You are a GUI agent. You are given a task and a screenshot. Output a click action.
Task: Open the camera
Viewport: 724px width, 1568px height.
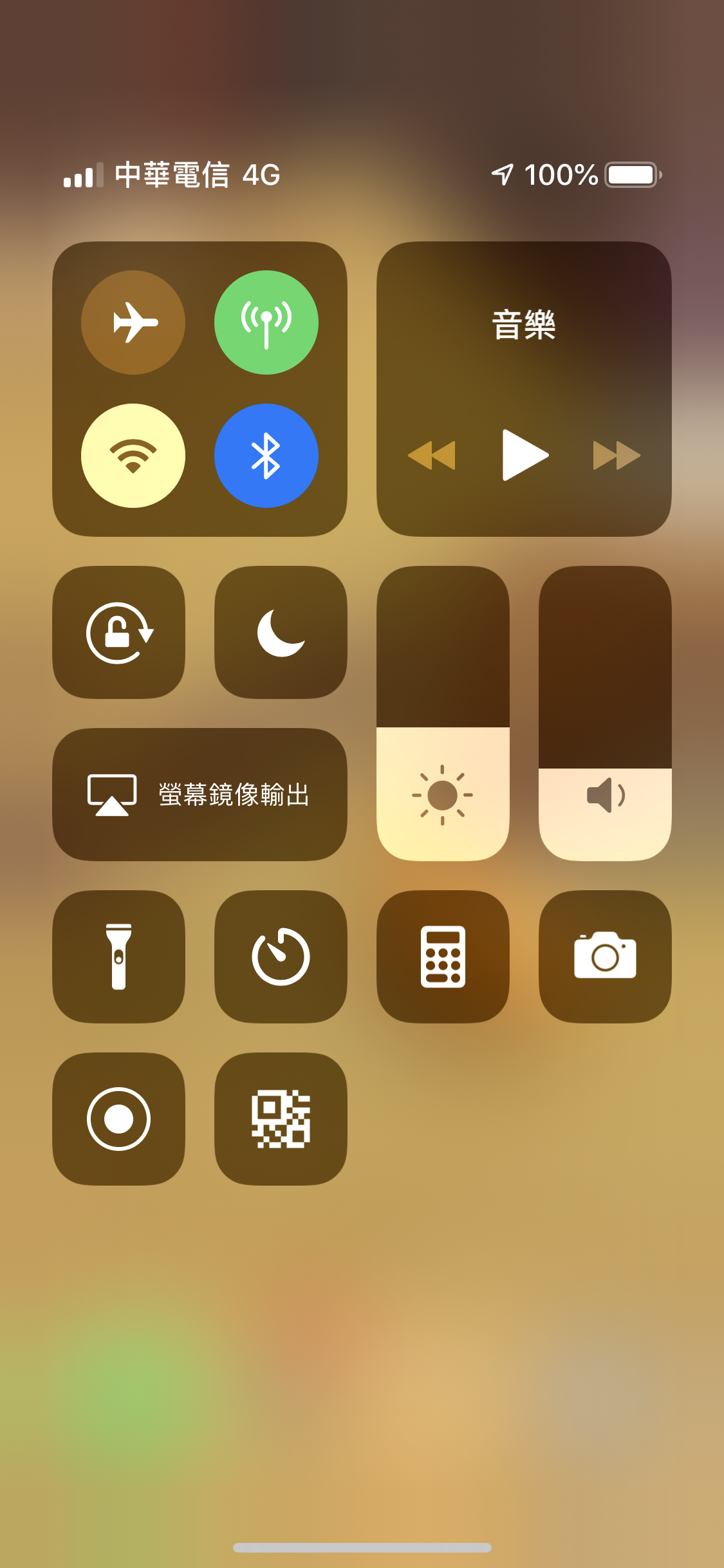[x=605, y=957]
